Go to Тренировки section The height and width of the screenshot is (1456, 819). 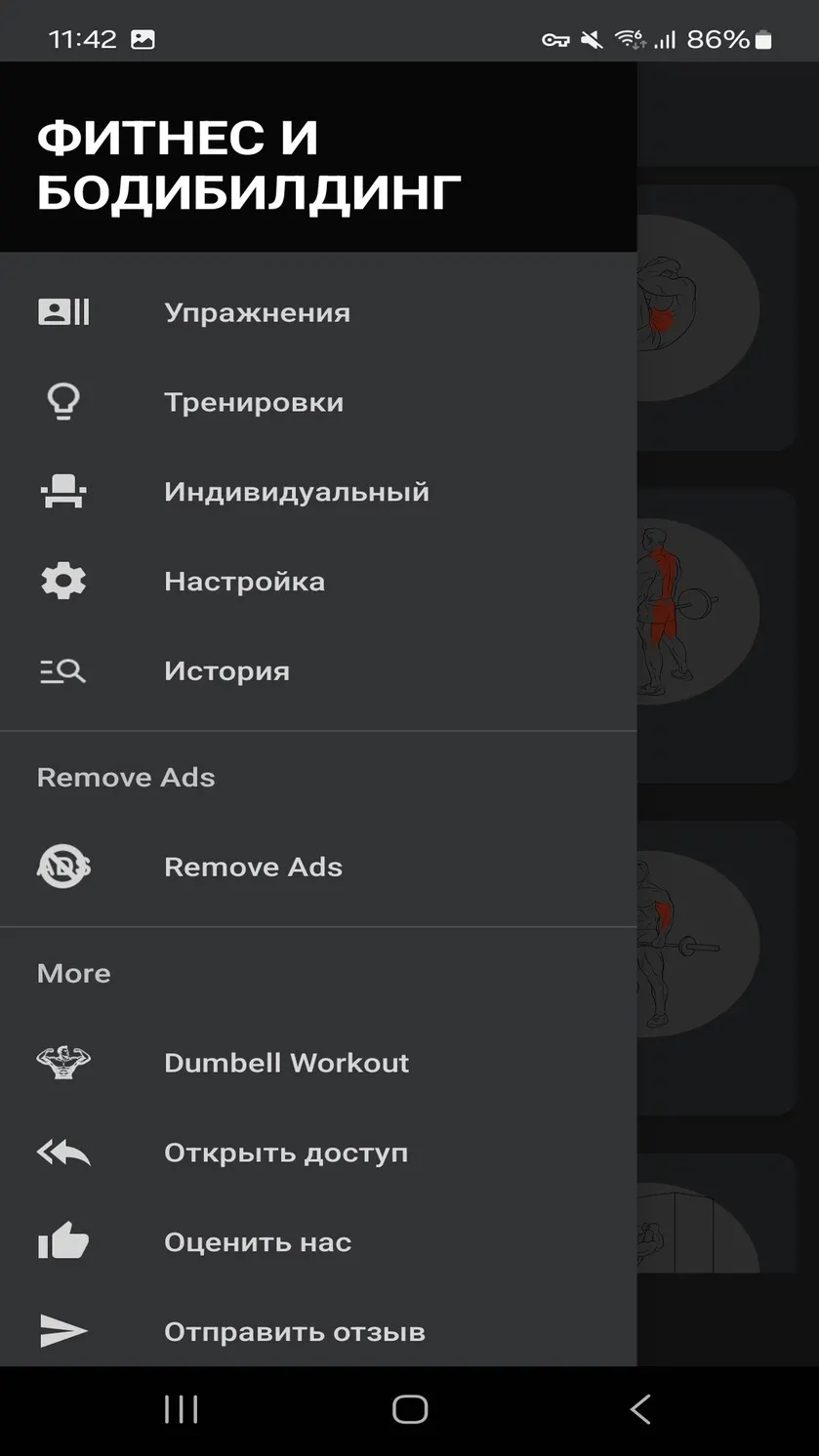tap(318, 402)
